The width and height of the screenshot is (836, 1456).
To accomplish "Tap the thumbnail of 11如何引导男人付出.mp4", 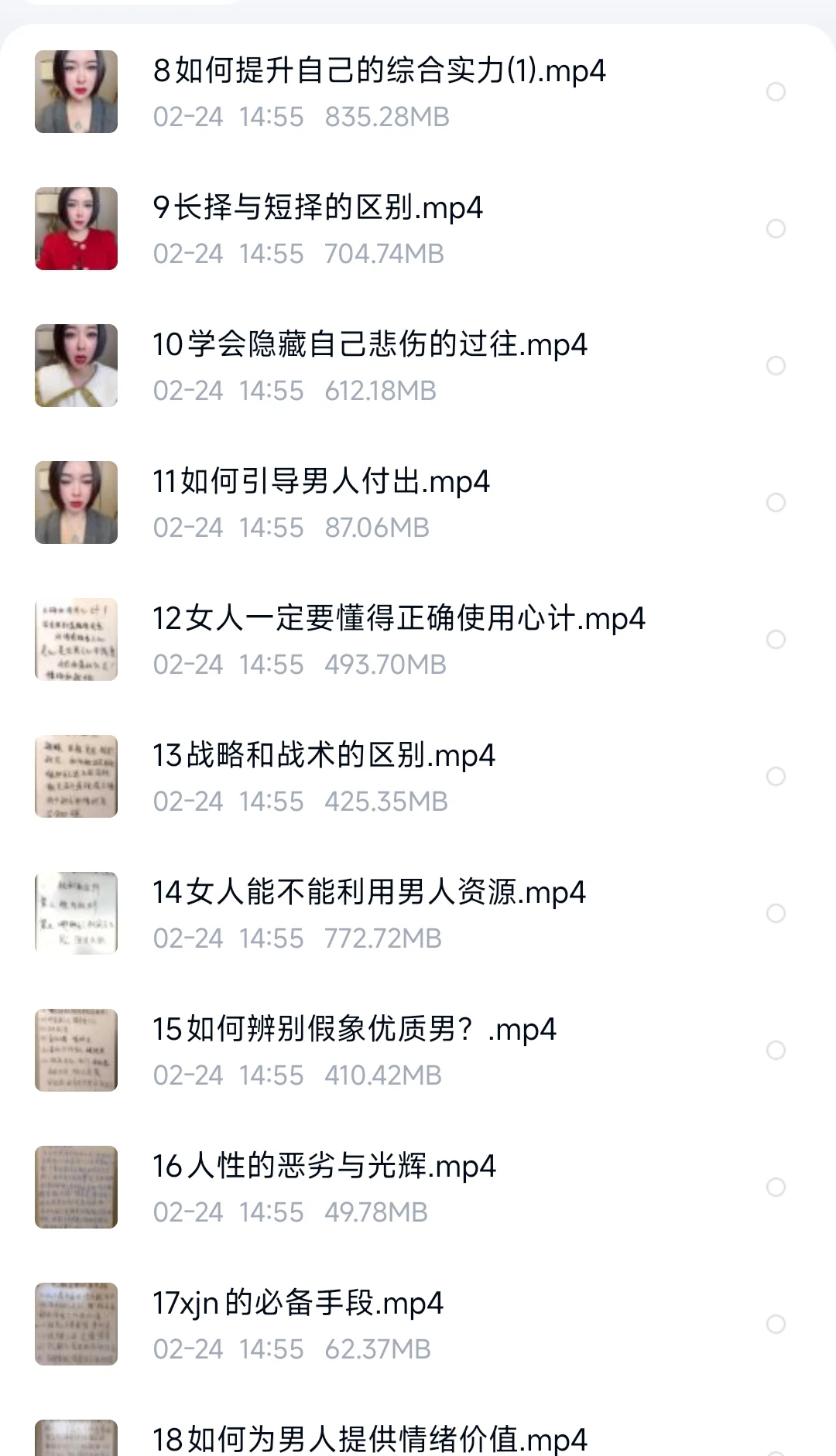I will [x=76, y=503].
